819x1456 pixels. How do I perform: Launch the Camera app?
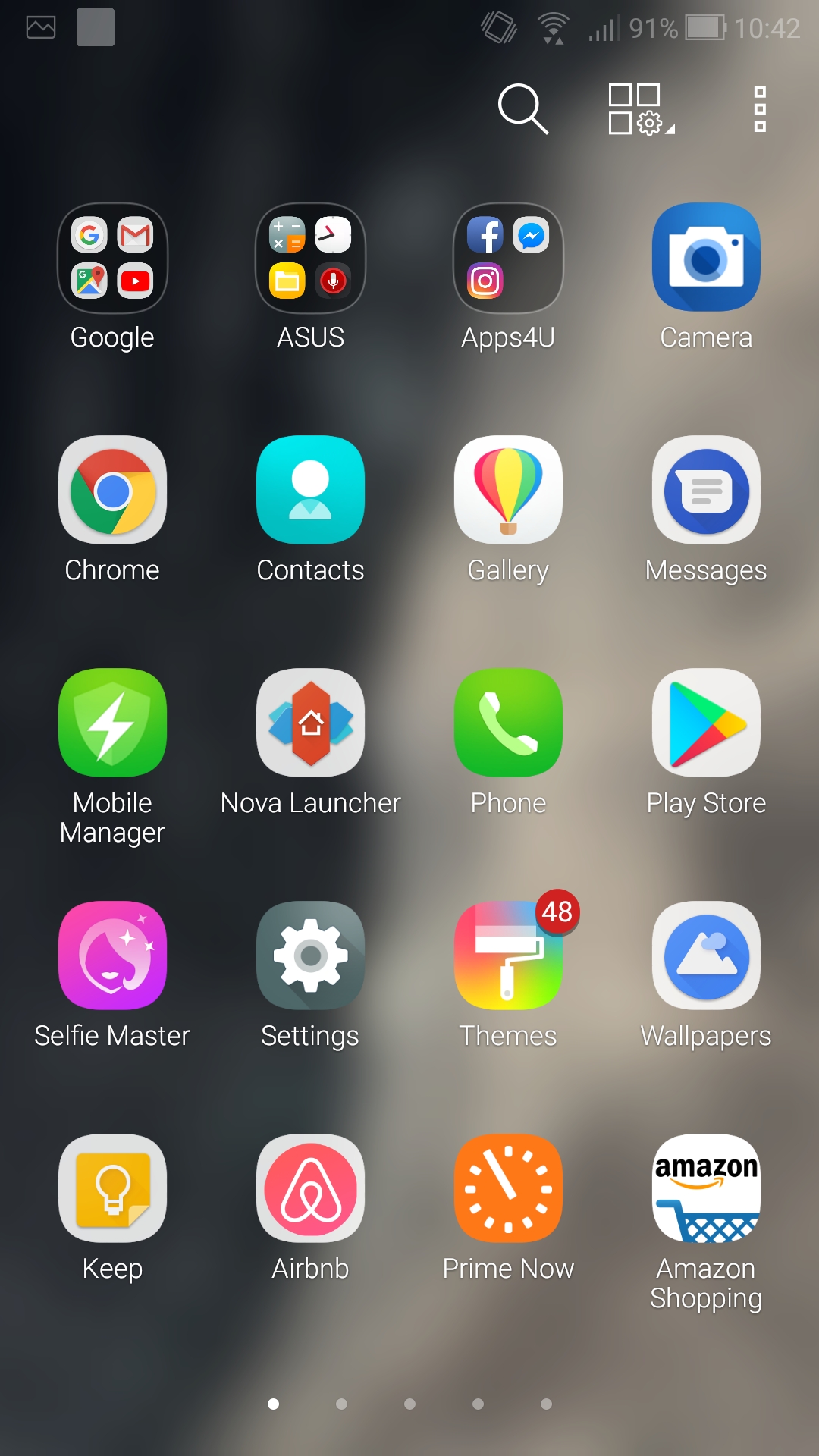[706, 258]
